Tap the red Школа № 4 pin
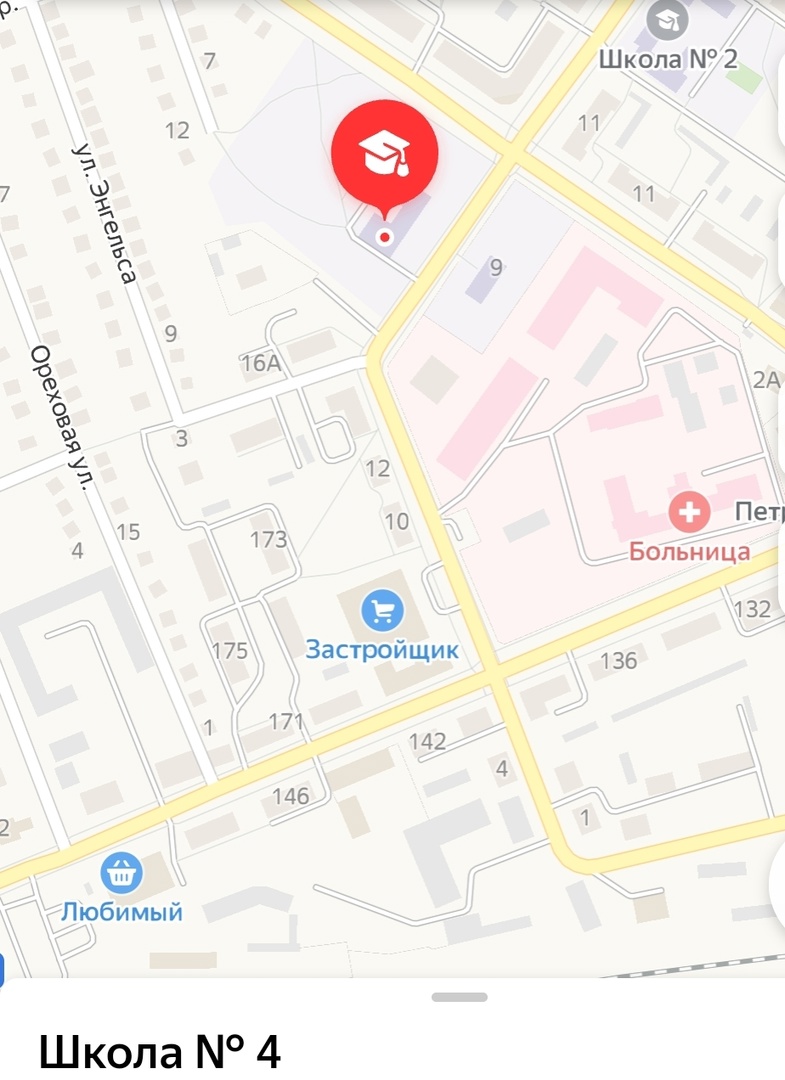 click(x=385, y=154)
